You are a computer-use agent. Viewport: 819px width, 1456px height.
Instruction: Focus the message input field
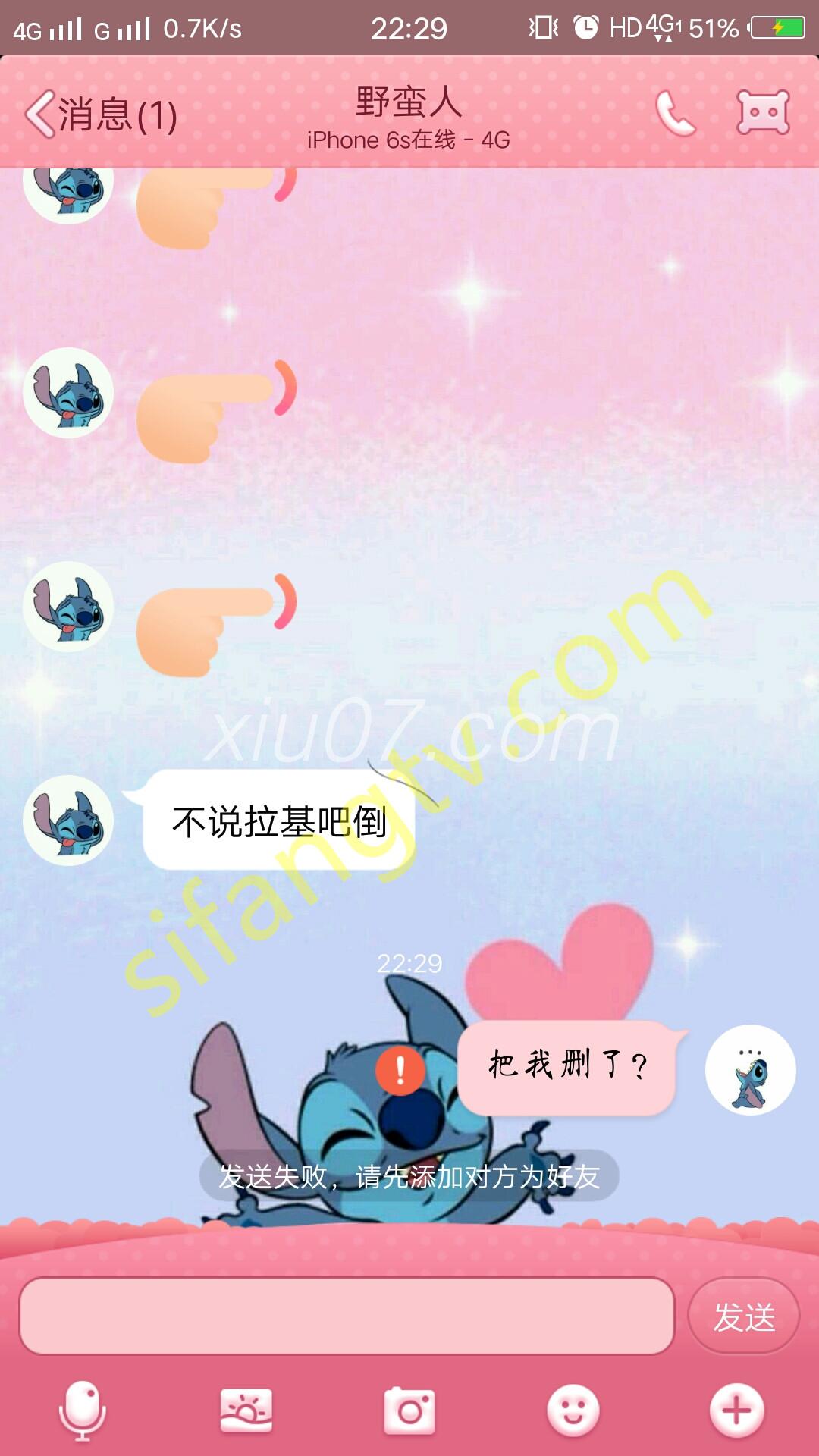[x=347, y=1316]
